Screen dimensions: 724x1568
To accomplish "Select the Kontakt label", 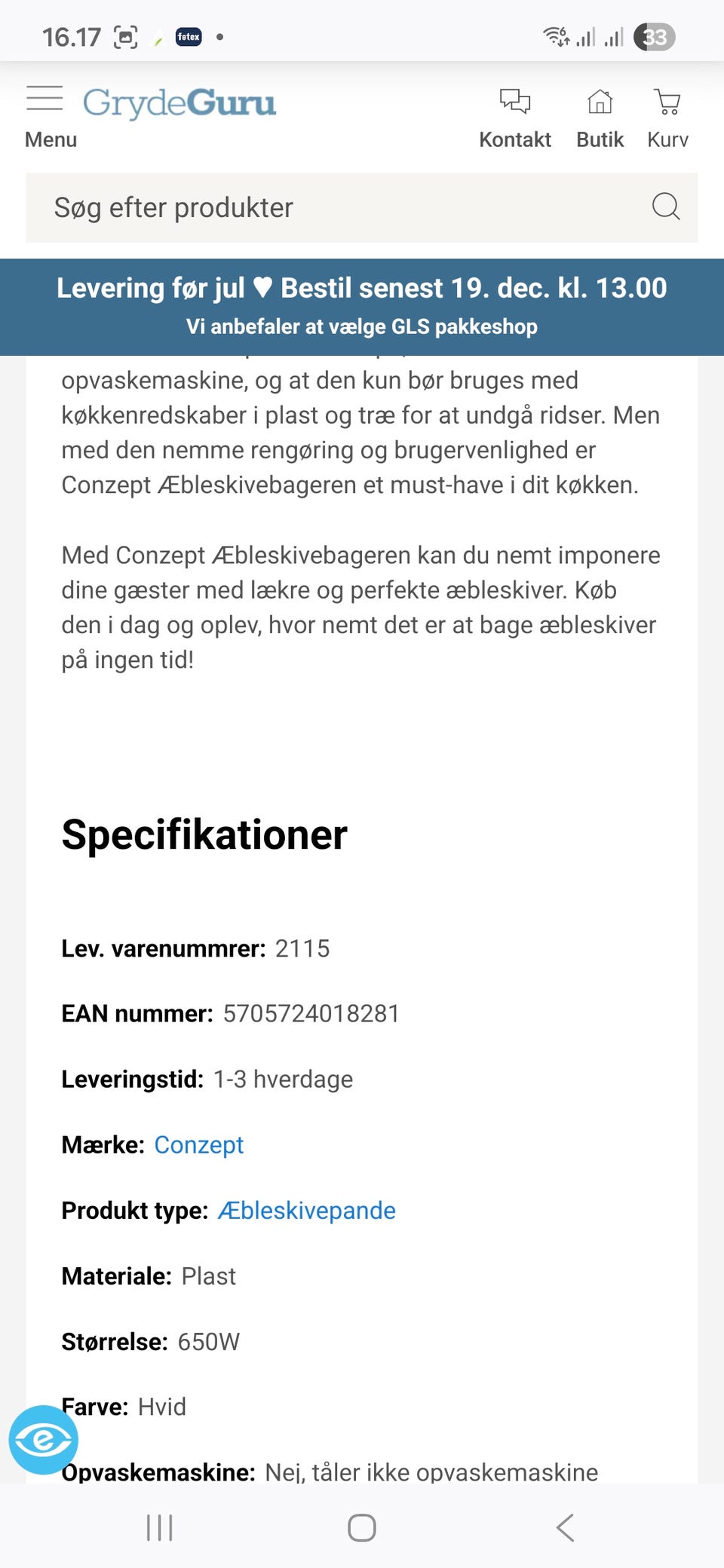I will [x=515, y=139].
